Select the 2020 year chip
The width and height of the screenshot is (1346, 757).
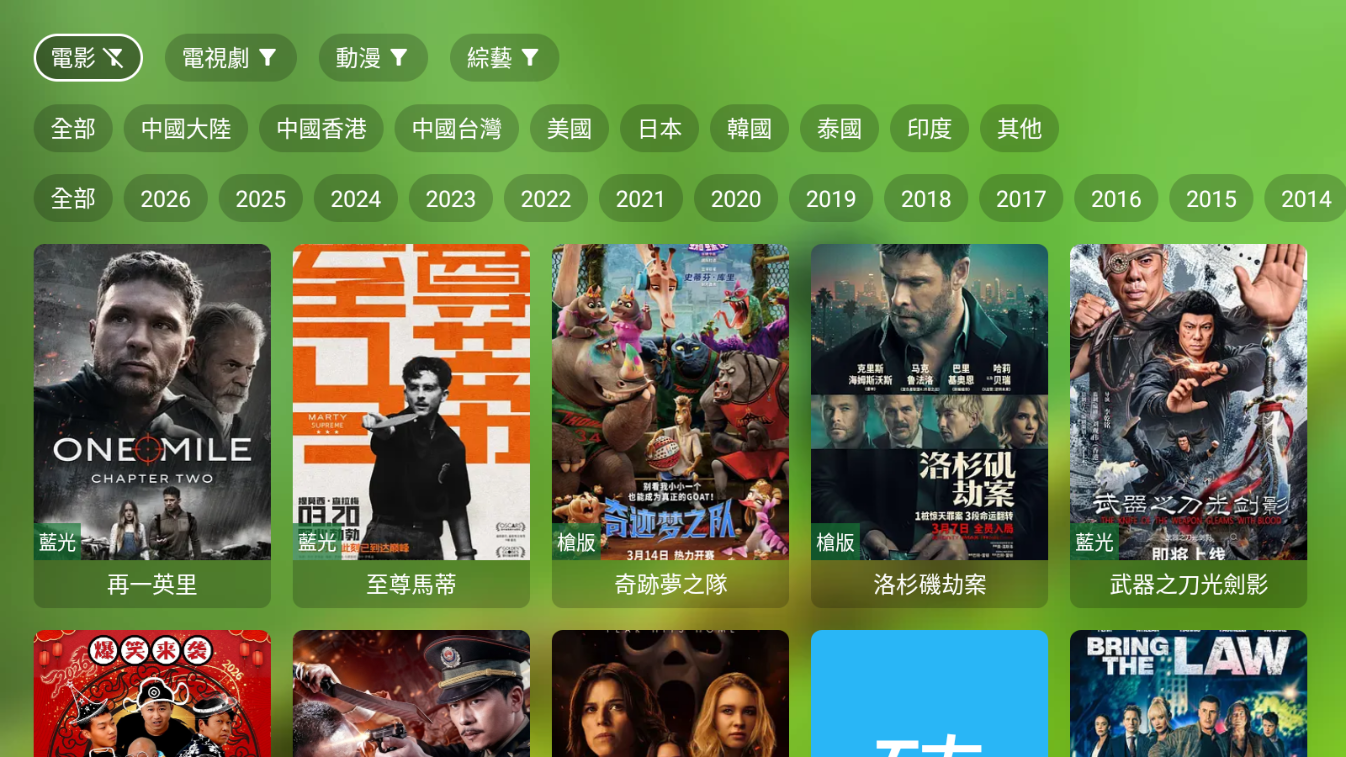pos(735,199)
